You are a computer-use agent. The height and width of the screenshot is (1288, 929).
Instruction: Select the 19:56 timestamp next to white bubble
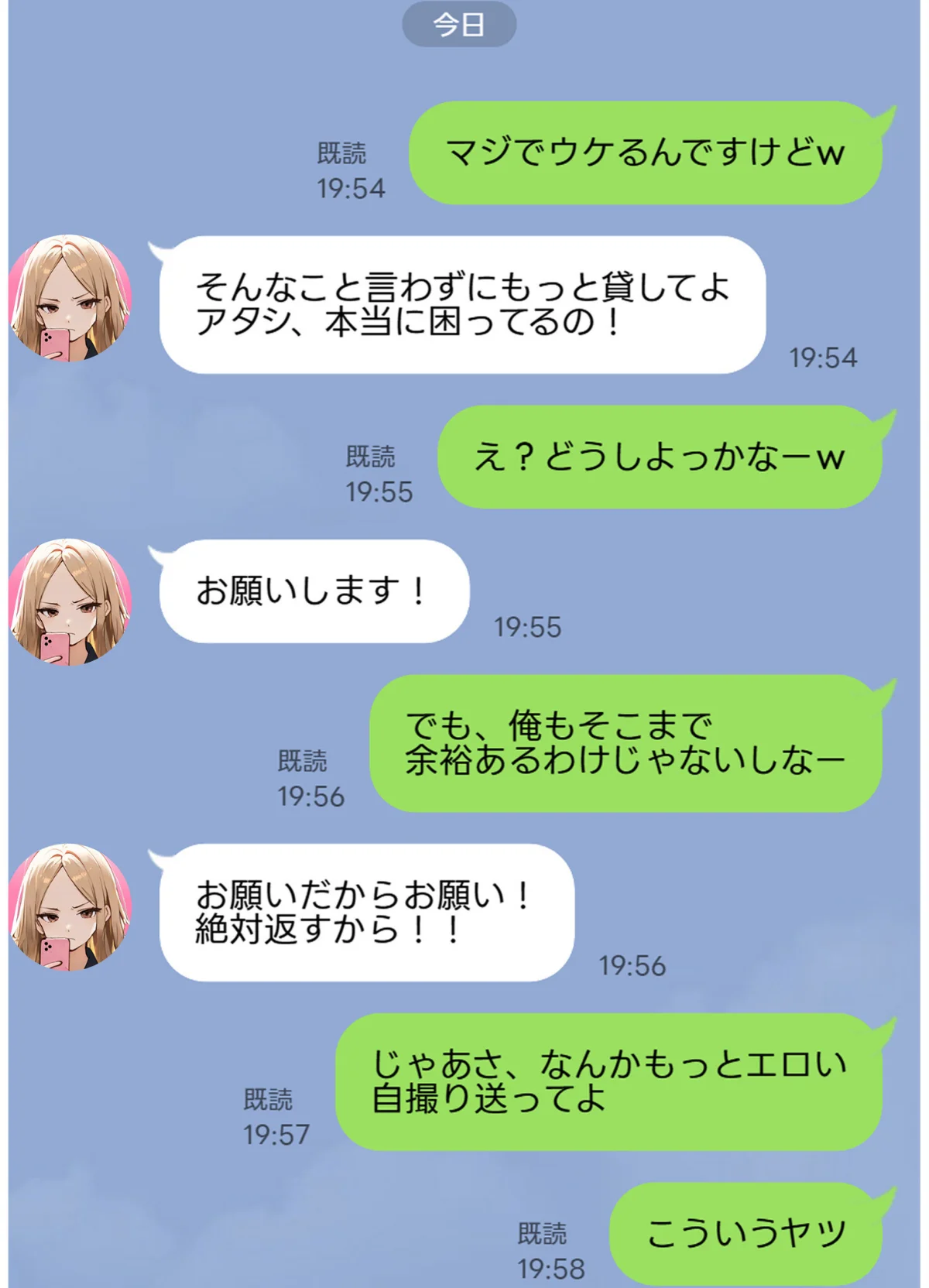(635, 964)
